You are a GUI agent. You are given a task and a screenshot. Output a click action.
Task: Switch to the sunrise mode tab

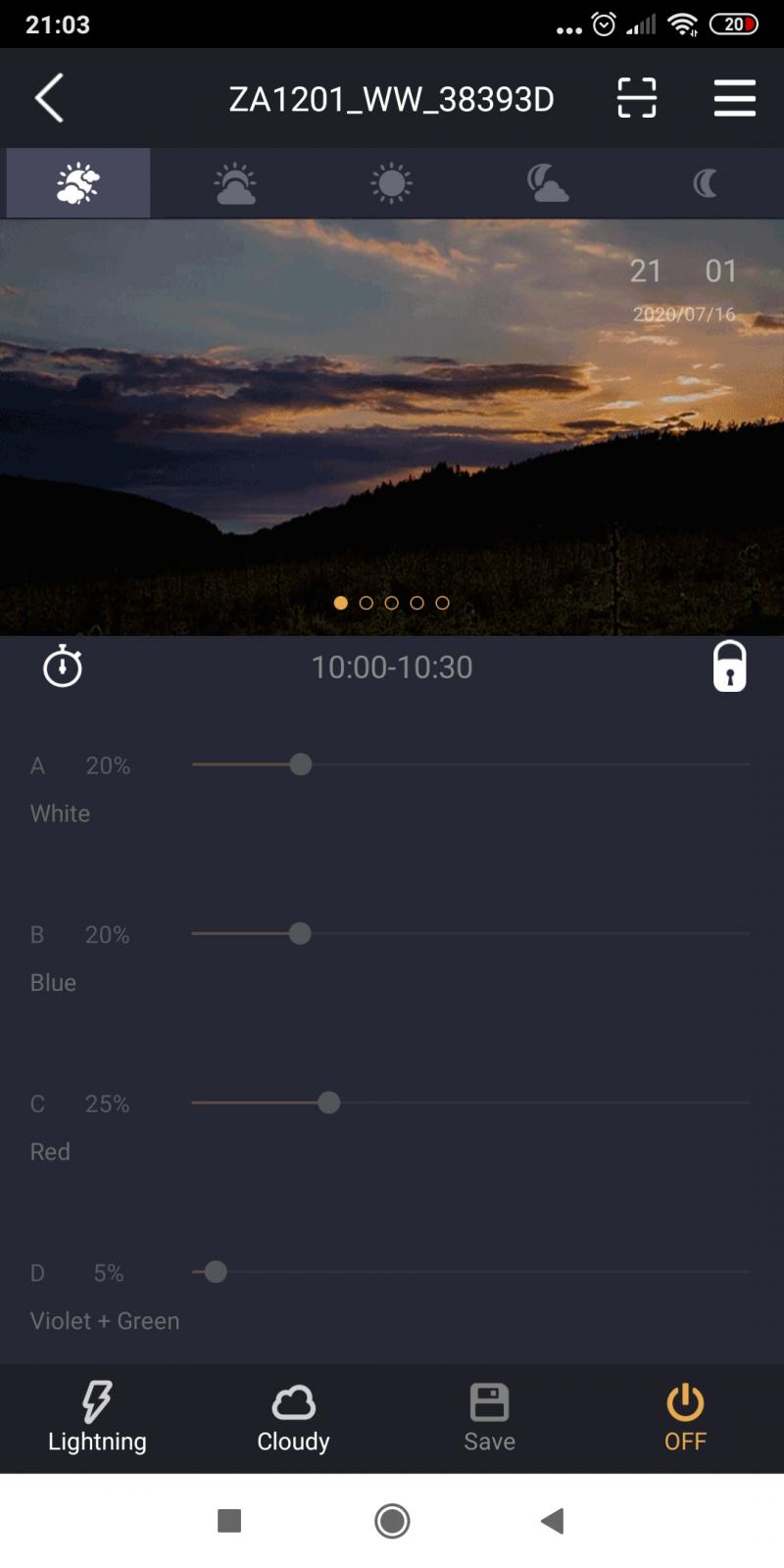tap(235, 183)
